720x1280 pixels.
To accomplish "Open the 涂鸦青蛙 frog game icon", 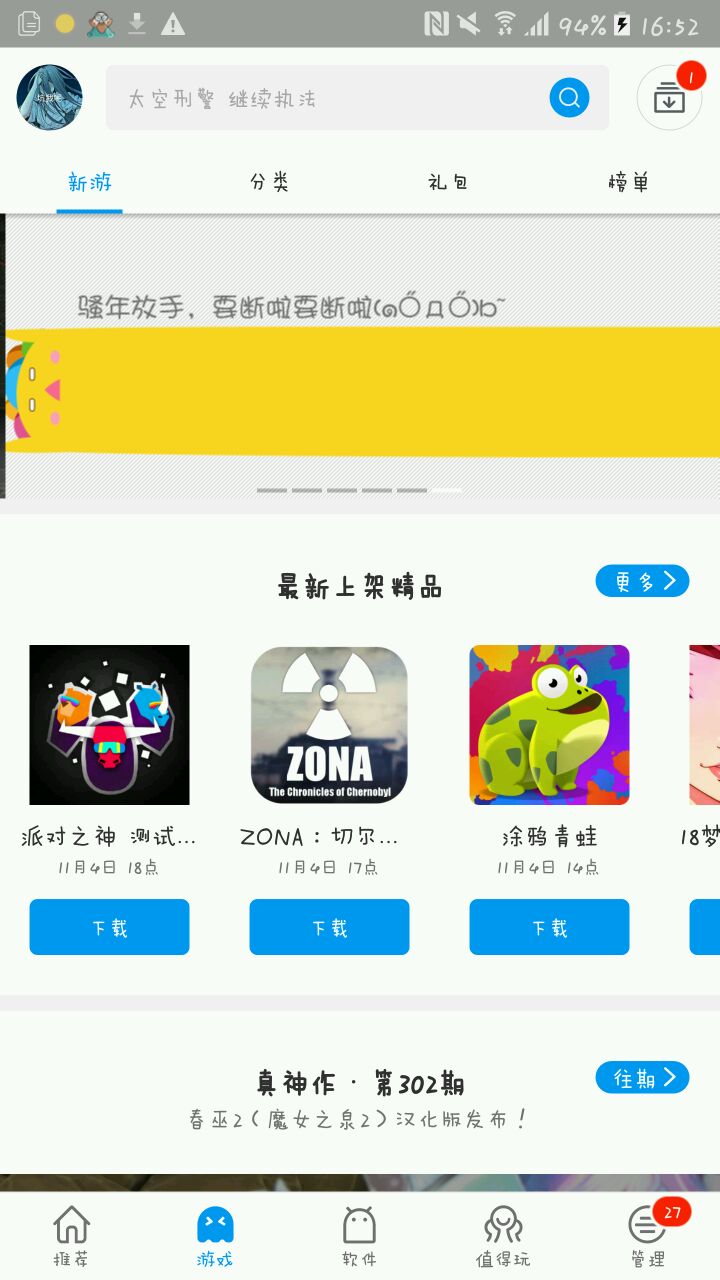I will tap(549, 725).
